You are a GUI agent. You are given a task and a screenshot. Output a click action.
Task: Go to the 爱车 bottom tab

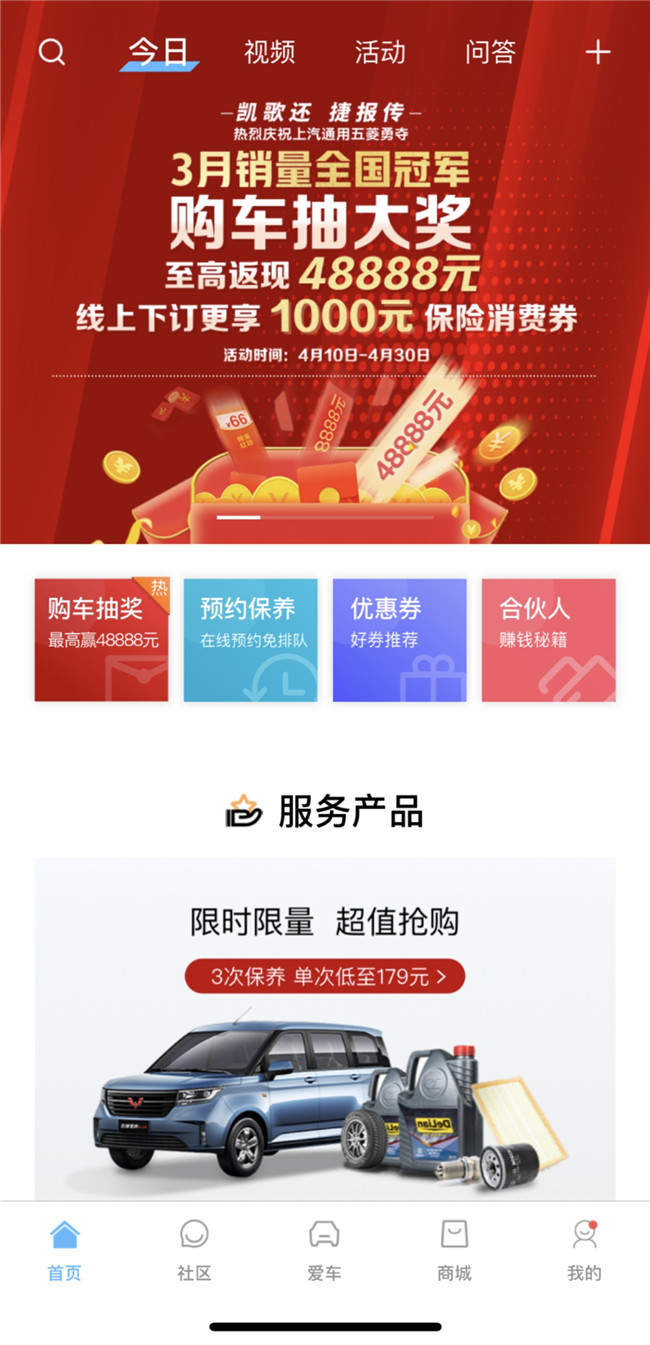pos(324,1250)
